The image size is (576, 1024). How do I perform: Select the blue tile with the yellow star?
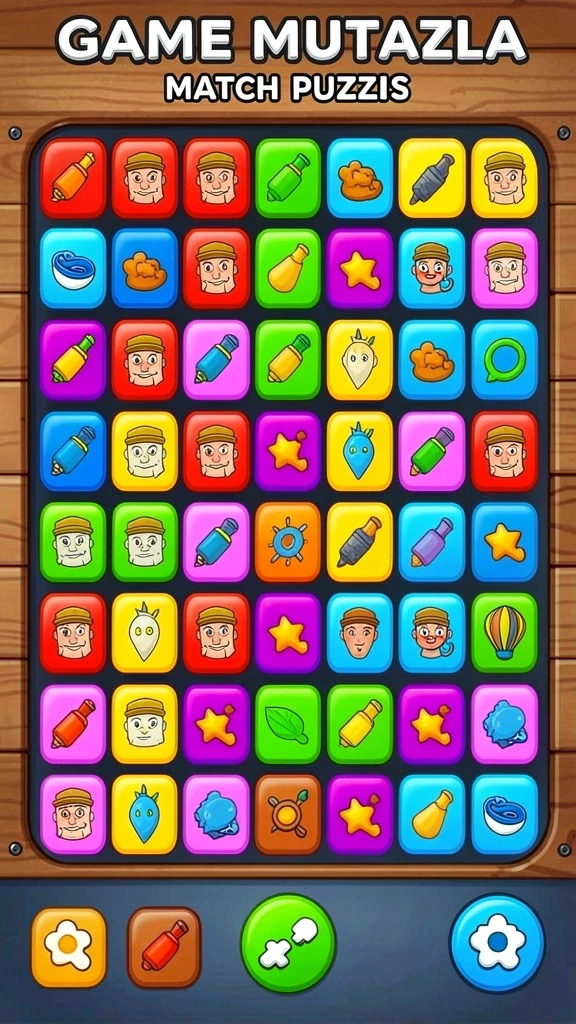pyautogui.click(x=504, y=542)
